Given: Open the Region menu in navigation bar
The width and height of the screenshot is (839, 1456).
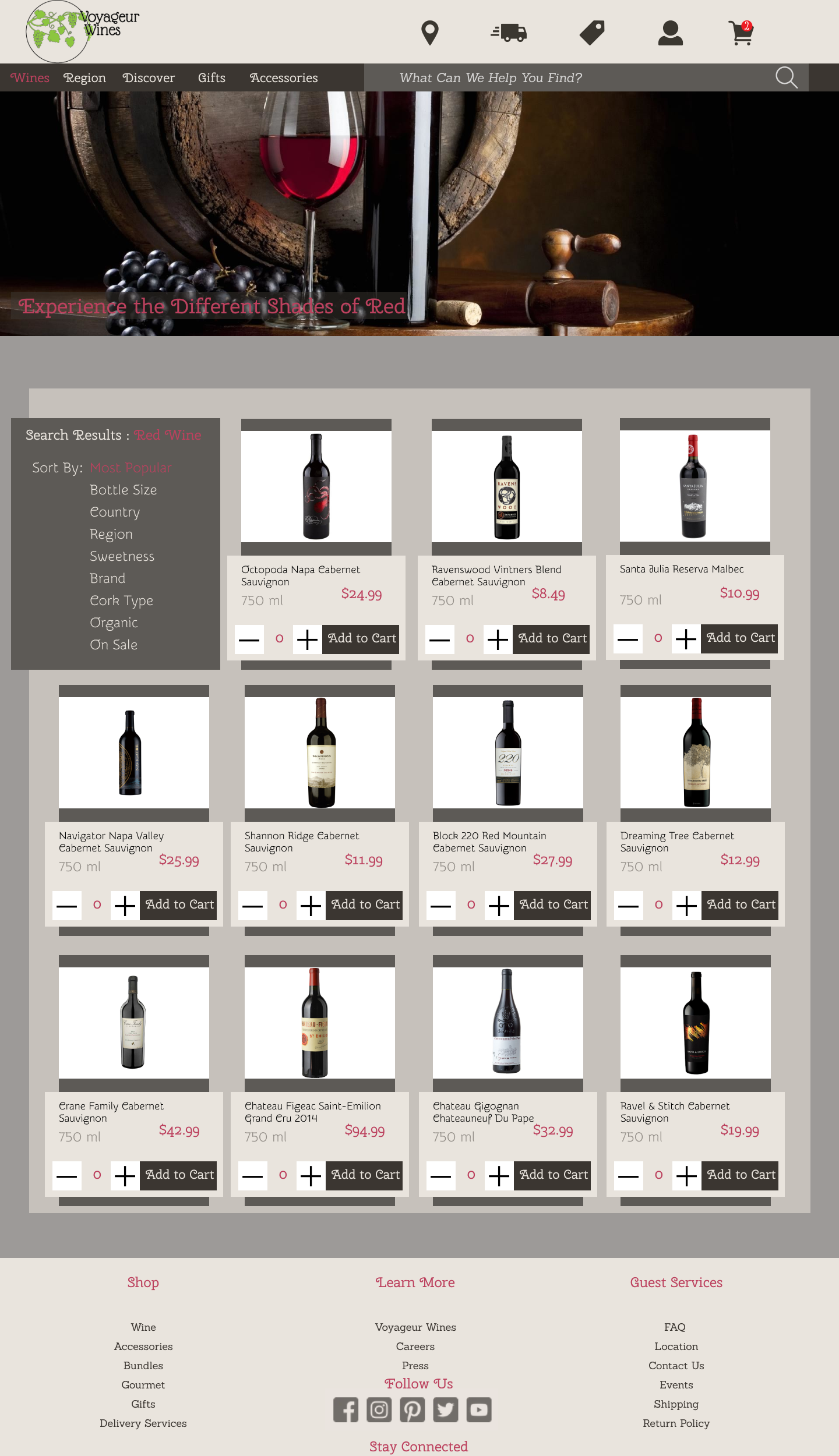Looking at the screenshot, I should point(84,77).
